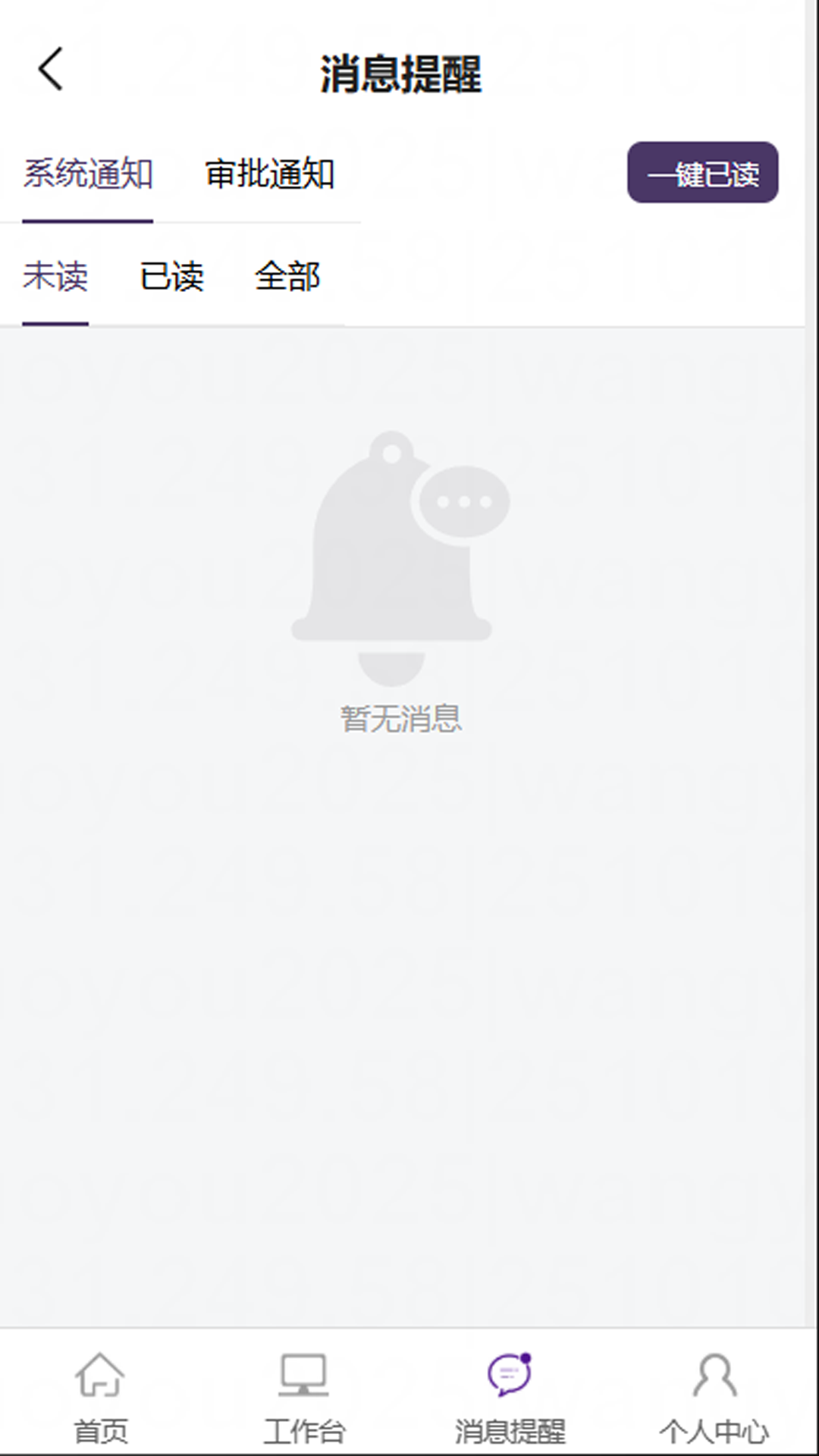Select the 未读 filter
The height and width of the screenshot is (1456, 819).
[x=56, y=277]
